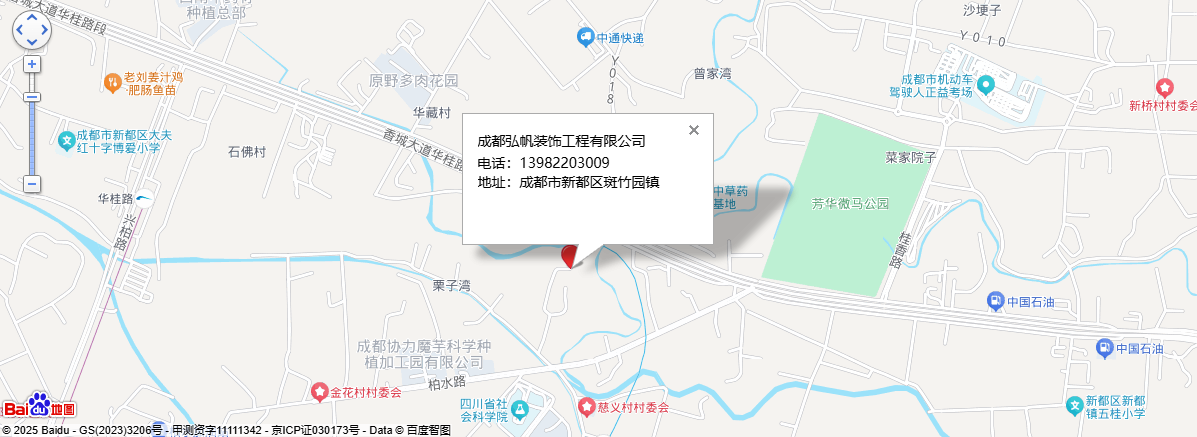Tap the red location marker
This screenshot has width=1197, height=437.
pos(570,256)
